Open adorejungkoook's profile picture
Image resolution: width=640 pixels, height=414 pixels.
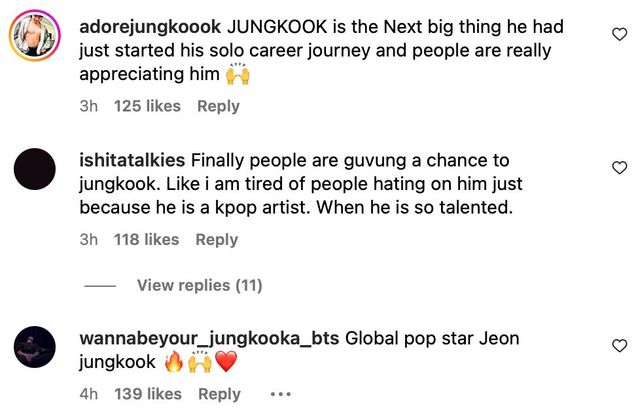click(x=34, y=41)
